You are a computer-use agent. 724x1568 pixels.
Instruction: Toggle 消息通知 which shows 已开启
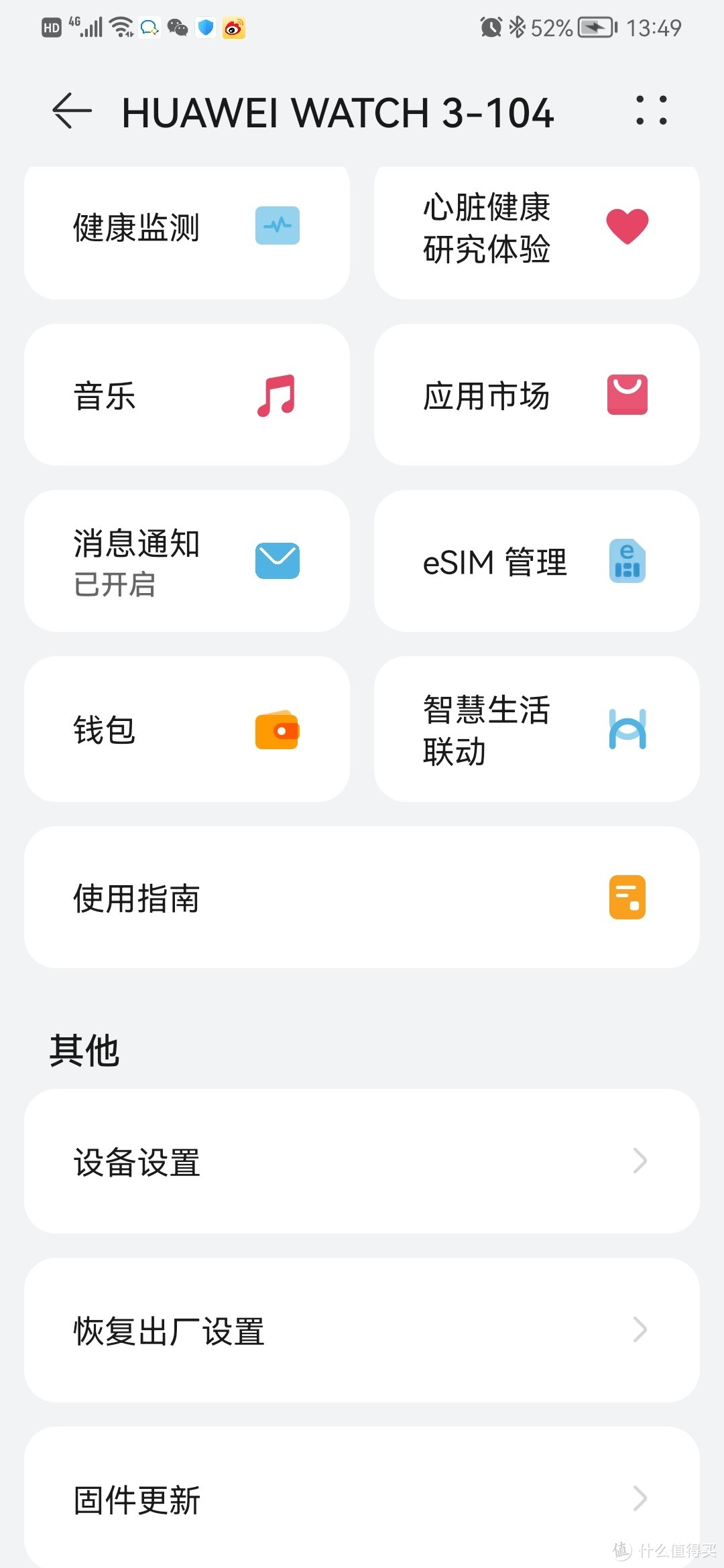coord(186,562)
